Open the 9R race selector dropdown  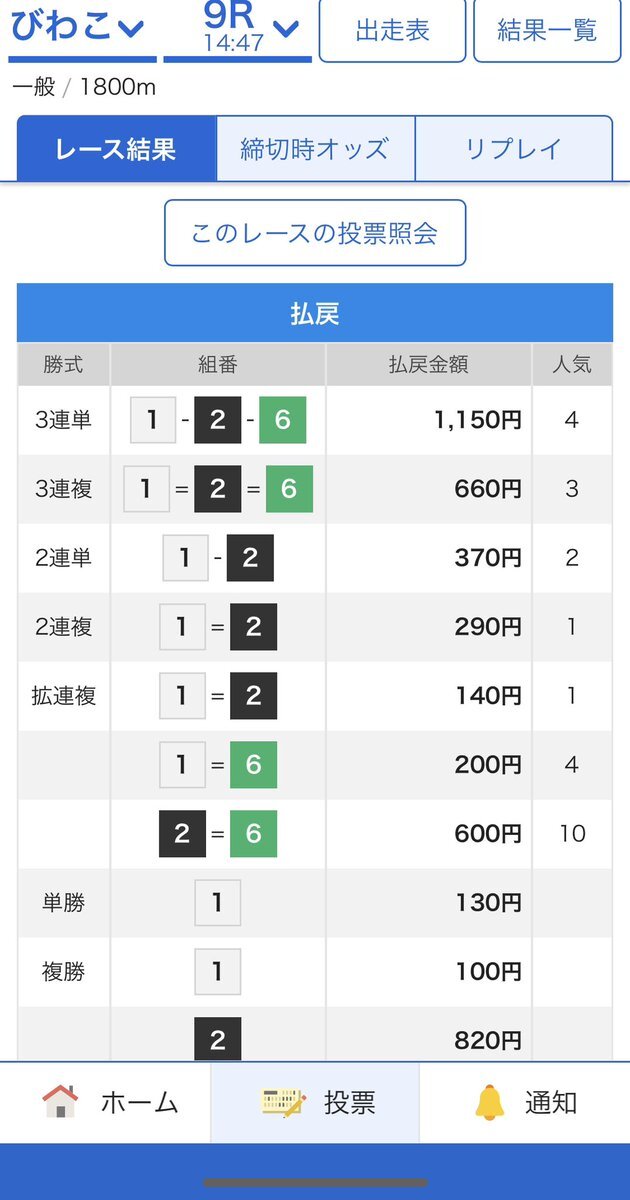(237, 30)
